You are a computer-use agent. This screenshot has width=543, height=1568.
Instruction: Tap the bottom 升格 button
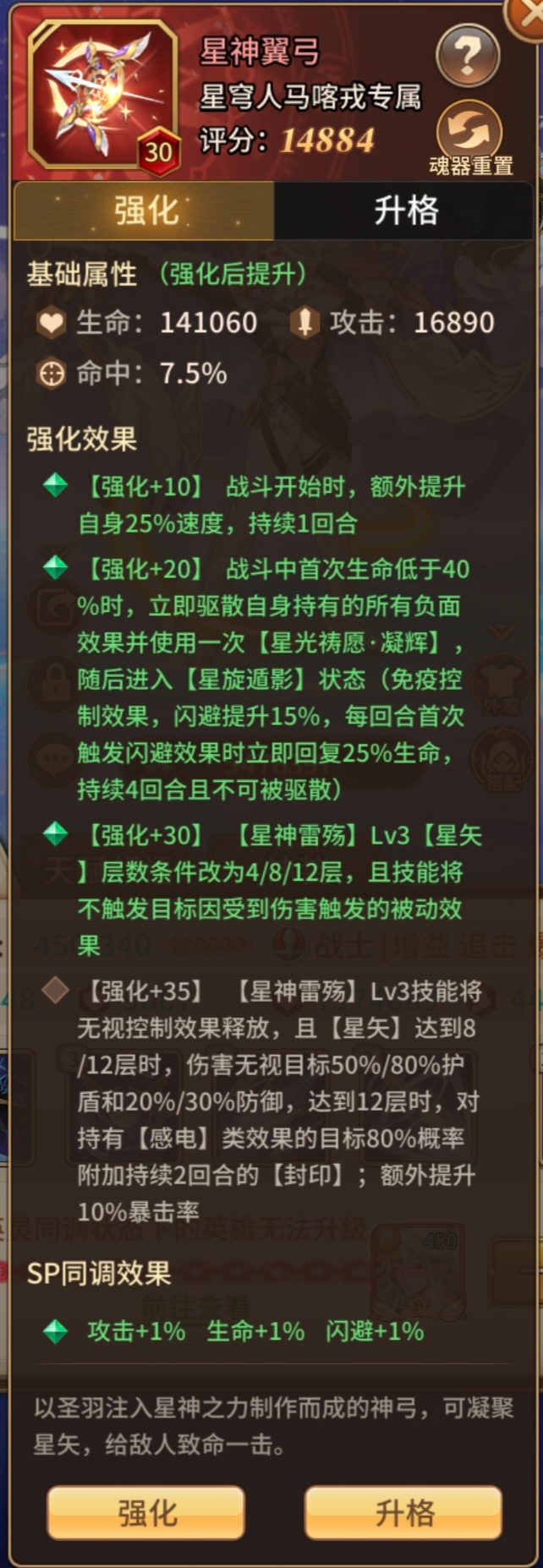[403, 1512]
